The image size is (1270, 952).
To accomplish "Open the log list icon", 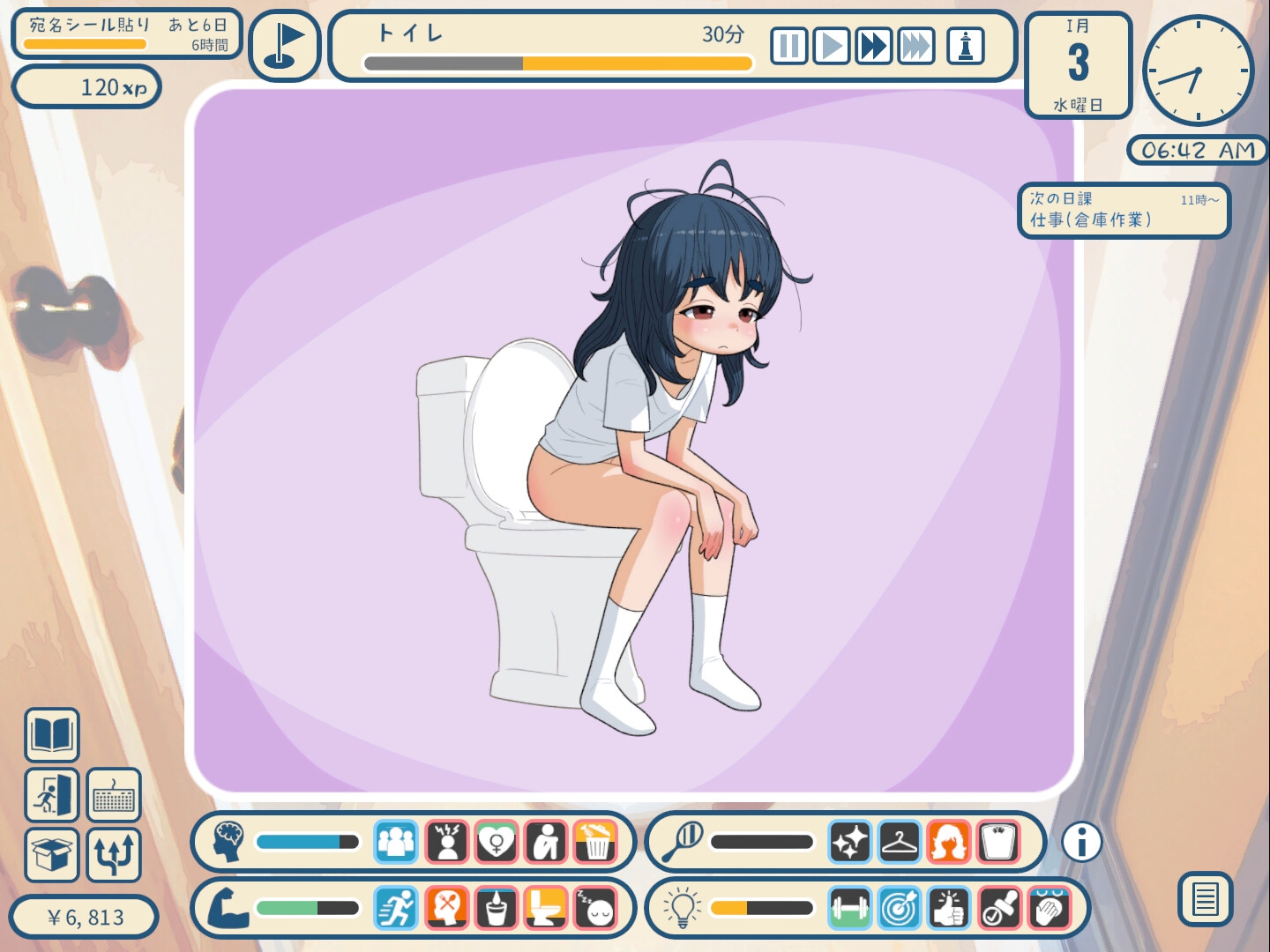I will (x=1205, y=899).
